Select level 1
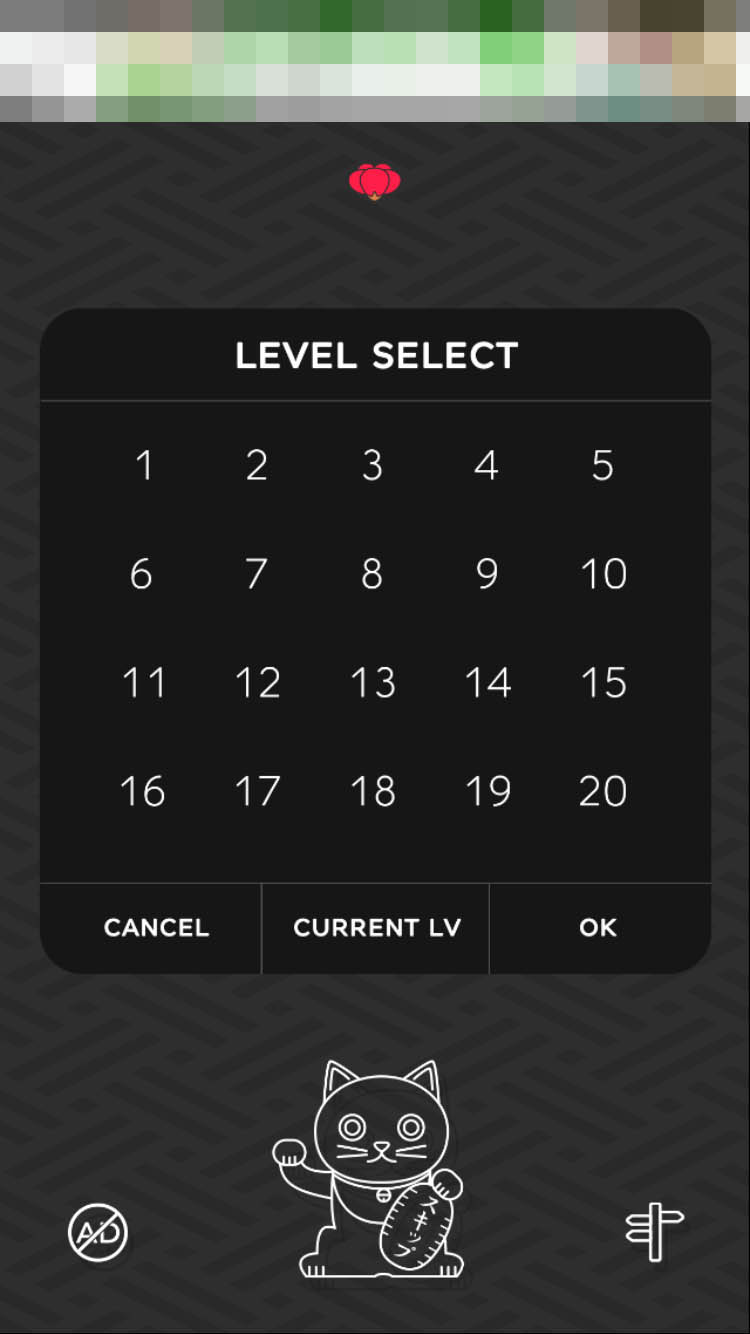The height and width of the screenshot is (1334, 750). pos(144,465)
